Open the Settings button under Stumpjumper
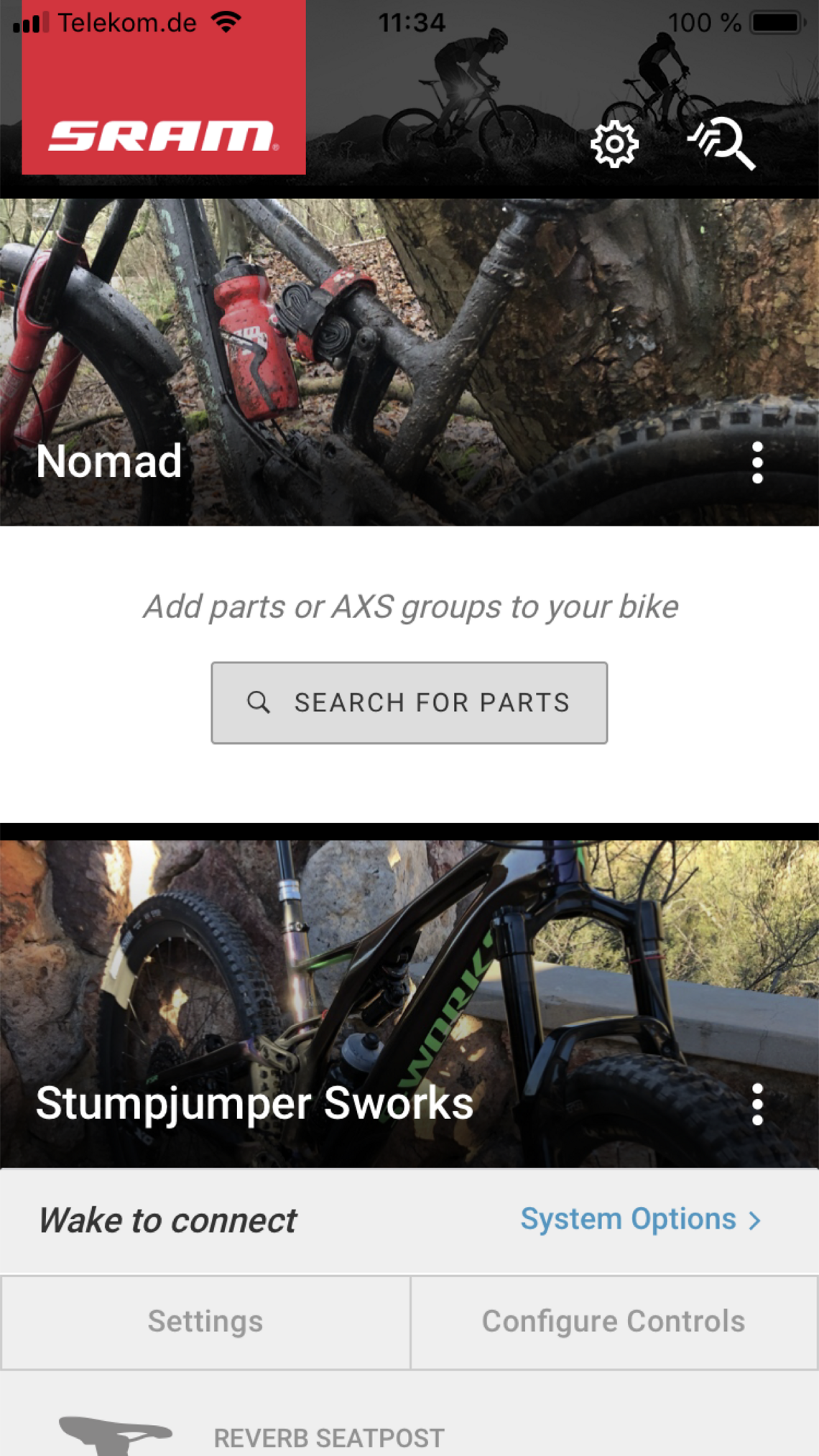This screenshot has width=819, height=1456. [205, 1322]
